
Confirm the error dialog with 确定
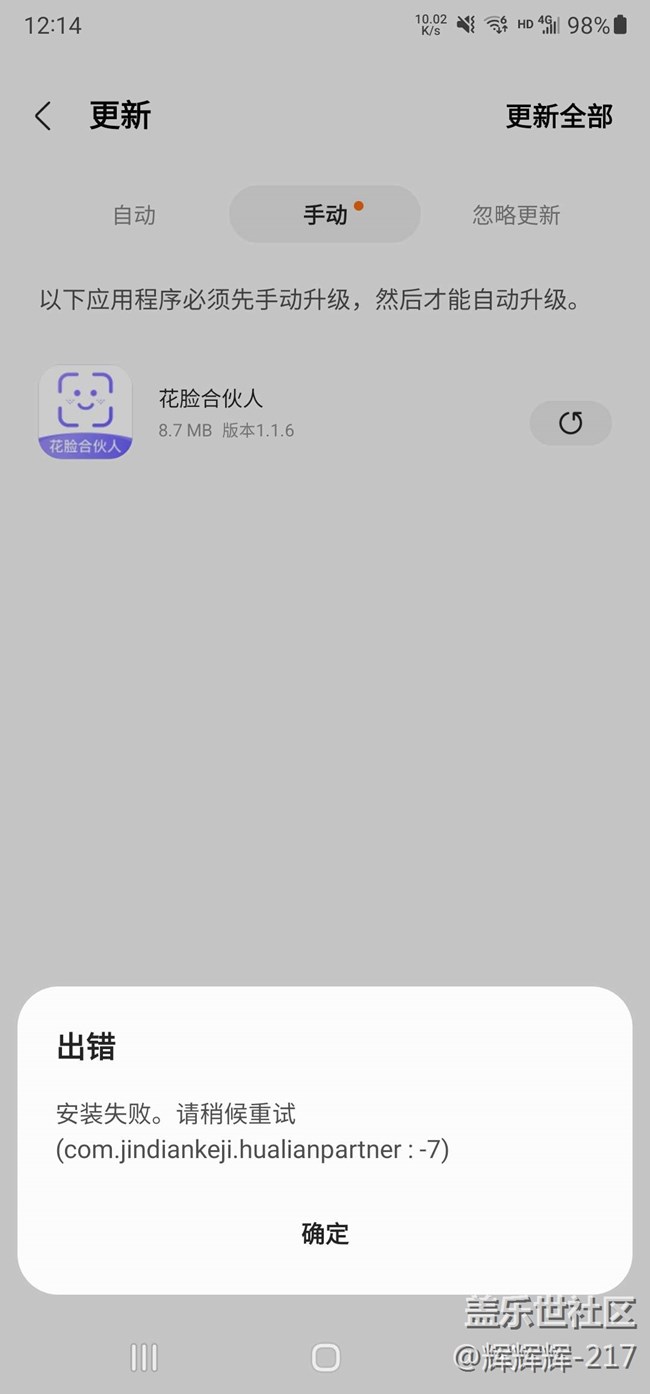point(325,1234)
